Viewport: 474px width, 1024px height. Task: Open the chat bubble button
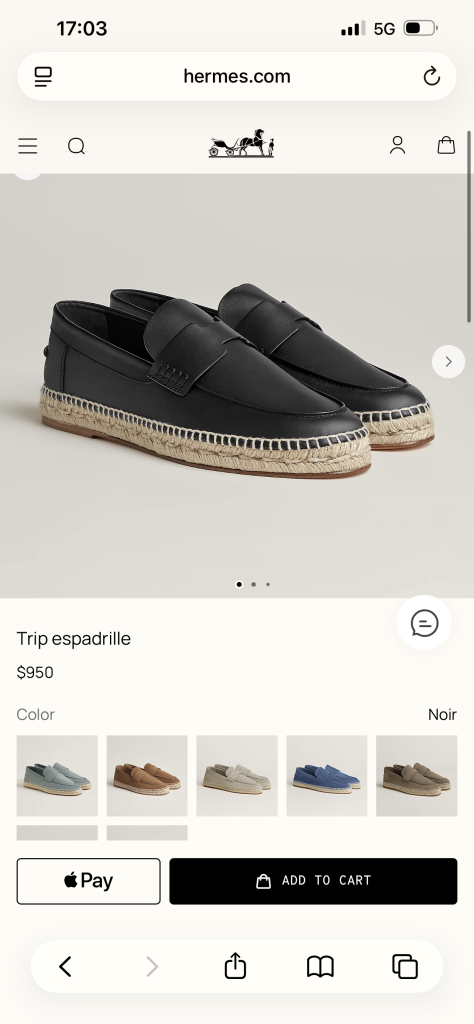coord(424,622)
